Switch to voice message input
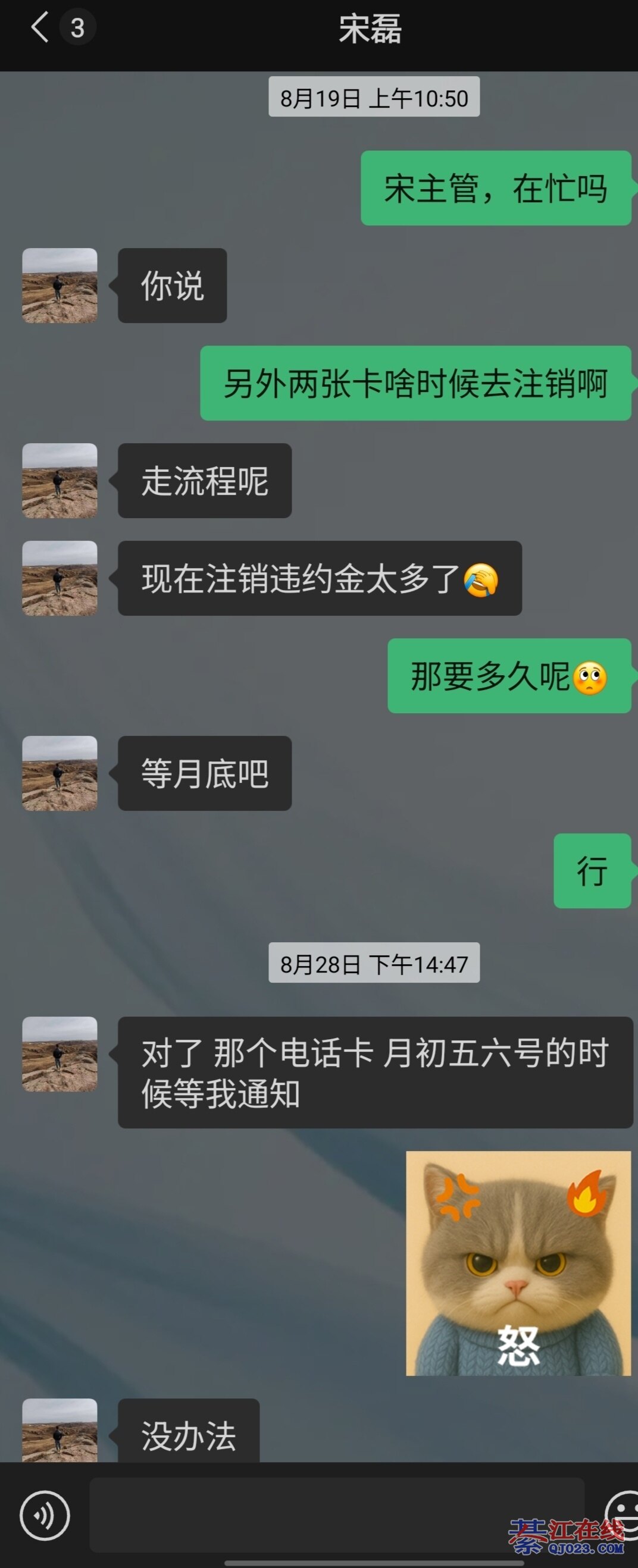Viewport: 638px width, 1568px height. click(45, 1515)
